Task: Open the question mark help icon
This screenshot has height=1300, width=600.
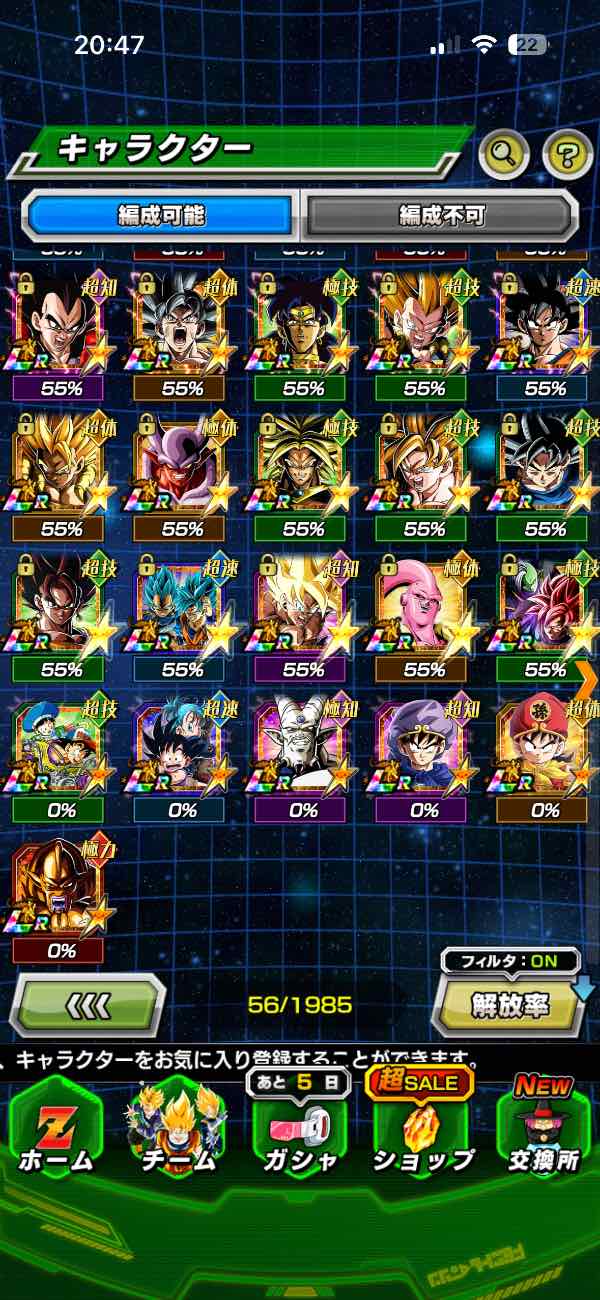Action: 566,154
